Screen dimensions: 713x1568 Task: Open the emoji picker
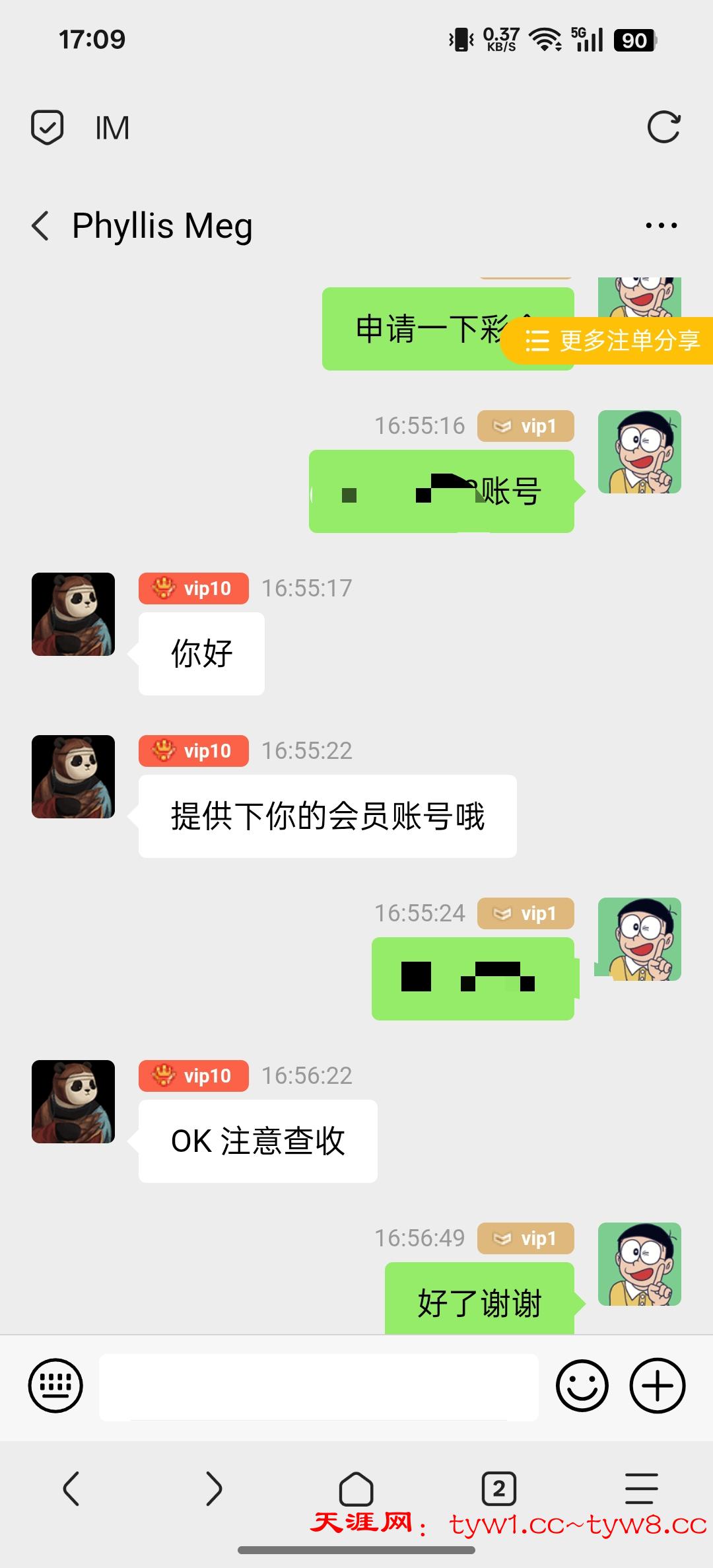pos(582,1386)
